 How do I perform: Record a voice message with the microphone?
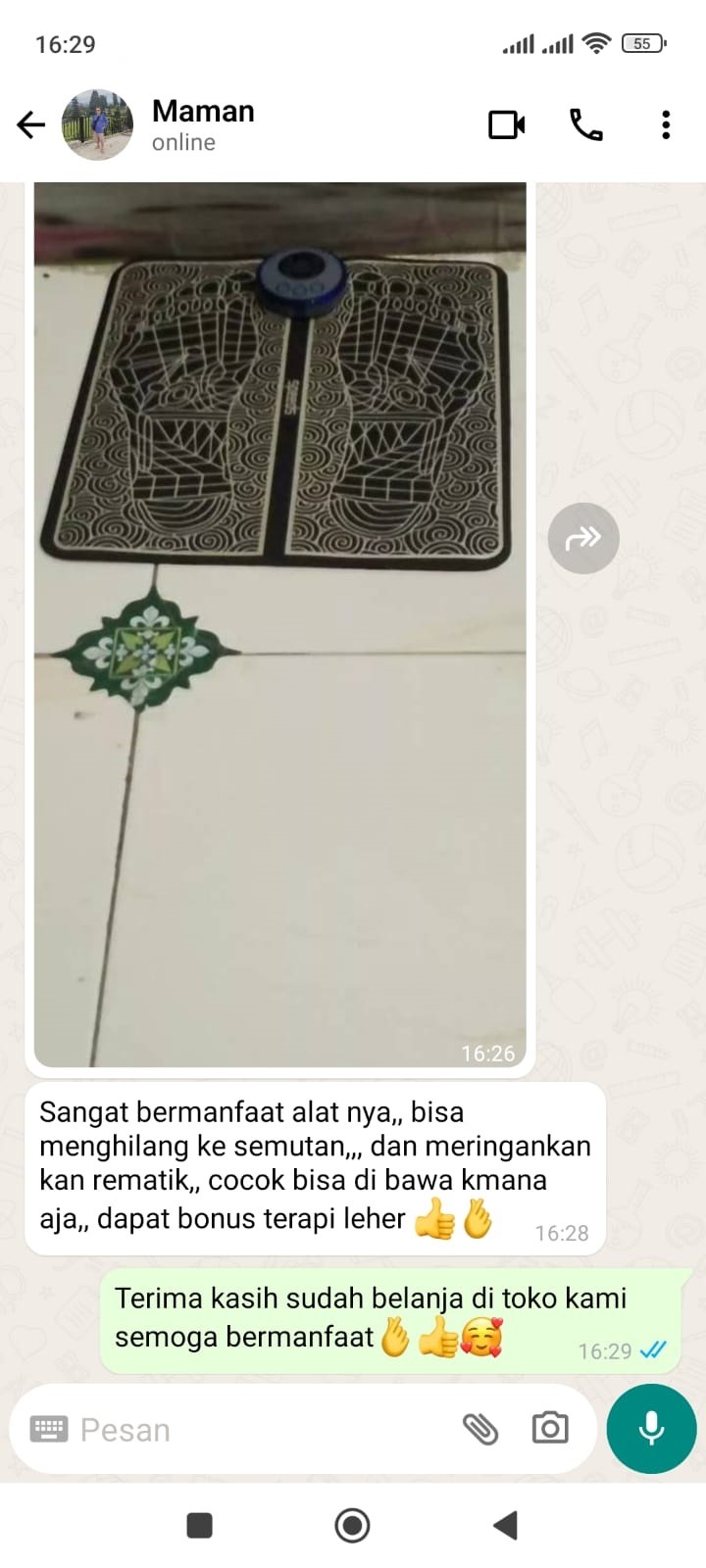pos(651,1429)
